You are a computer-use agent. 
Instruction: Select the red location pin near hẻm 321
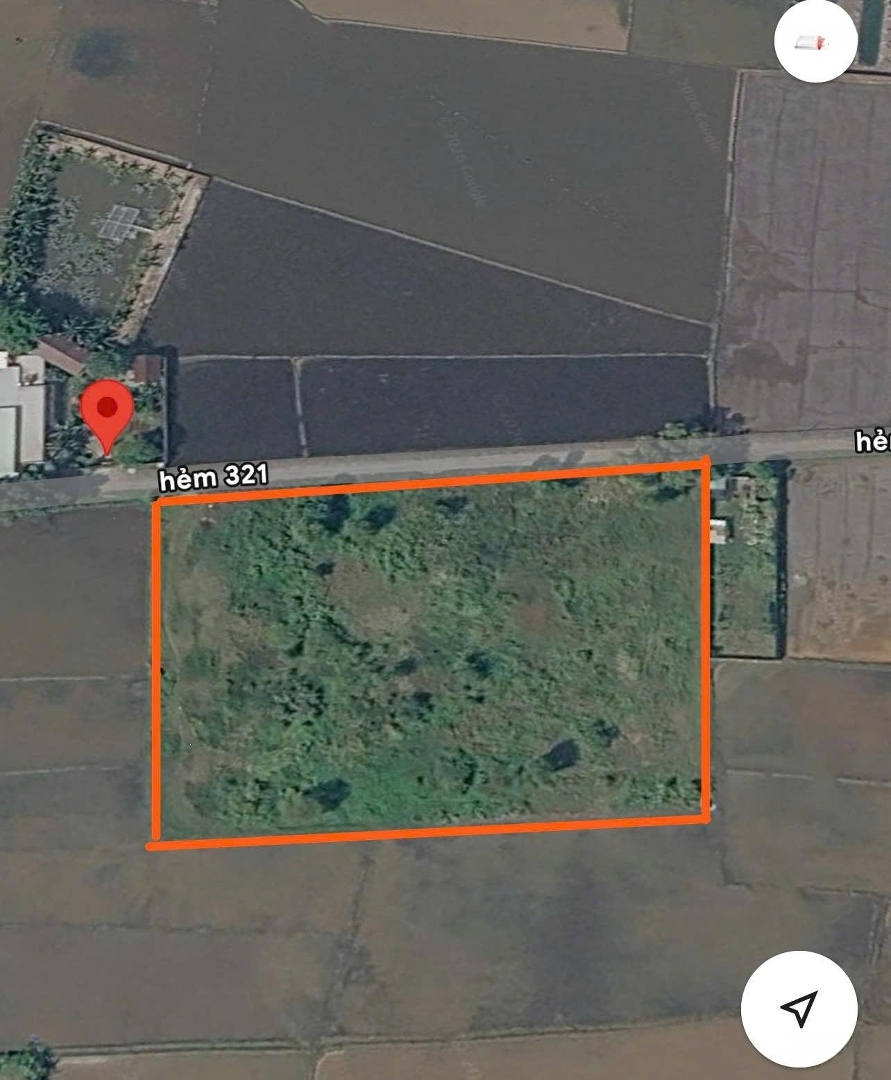pos(107,413)
